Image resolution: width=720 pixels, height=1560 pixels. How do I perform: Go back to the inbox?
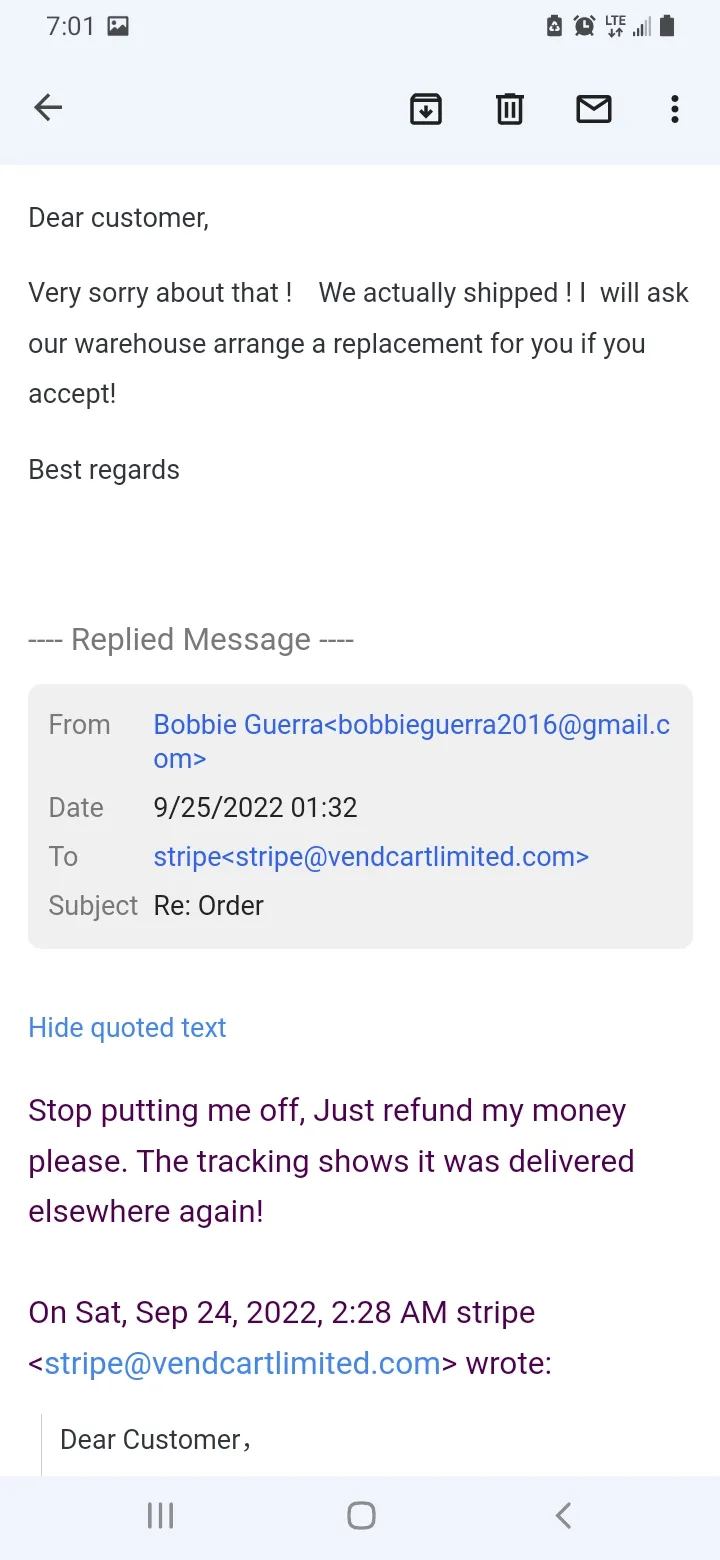[x=48, y=107]
